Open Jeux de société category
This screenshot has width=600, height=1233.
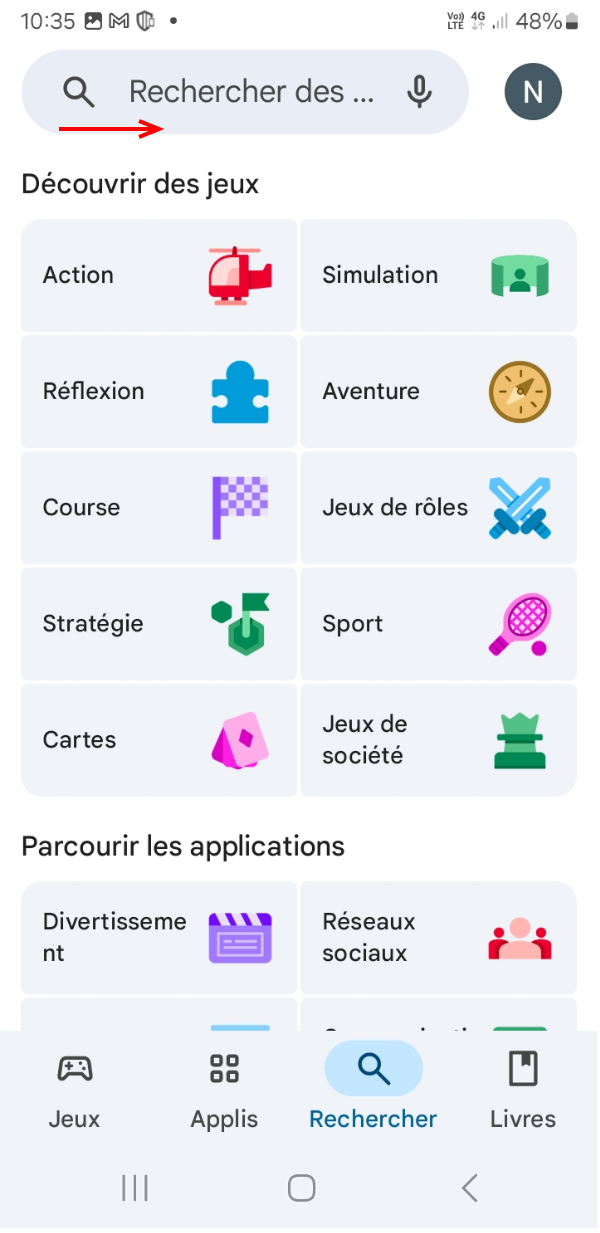tap(438, 740)
